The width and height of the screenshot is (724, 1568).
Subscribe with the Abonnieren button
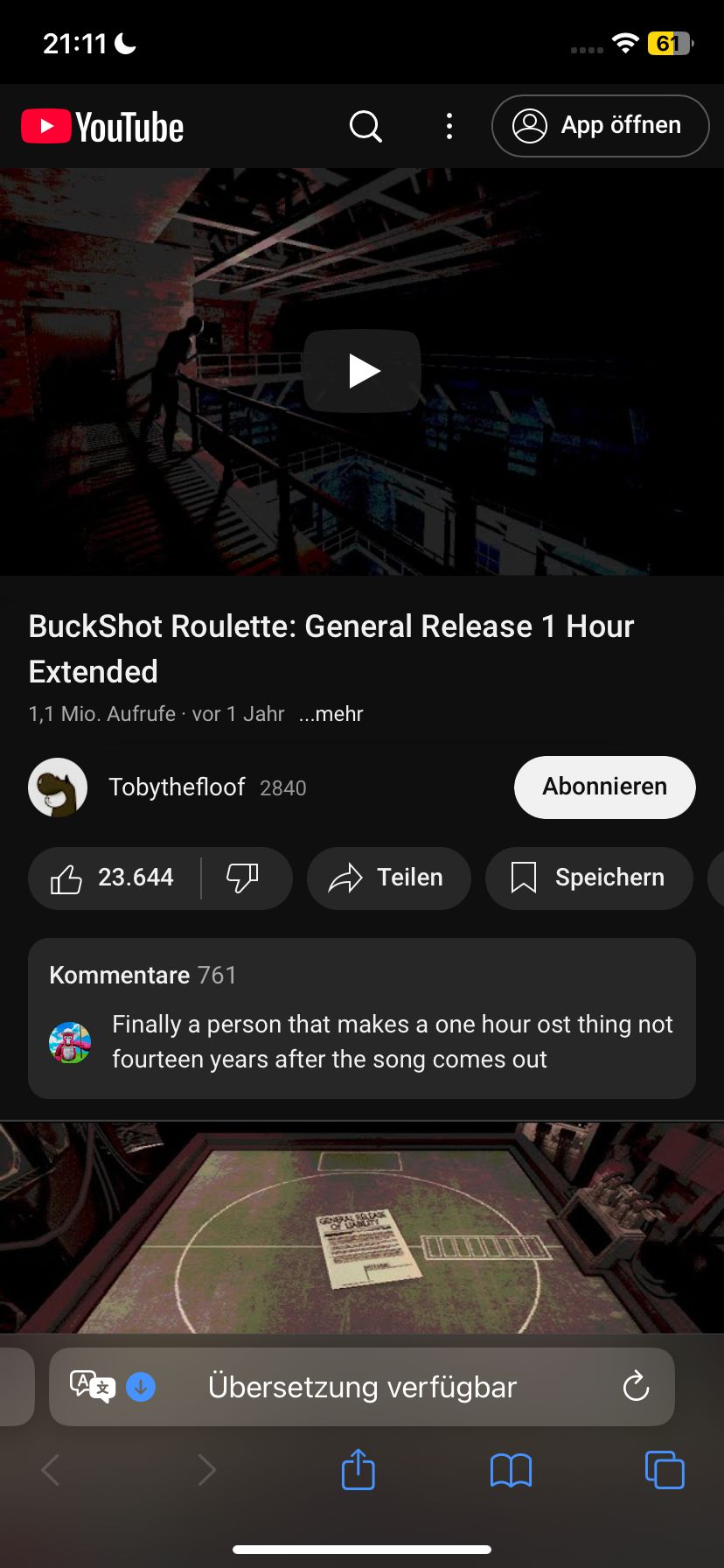(x=604, y=787)
